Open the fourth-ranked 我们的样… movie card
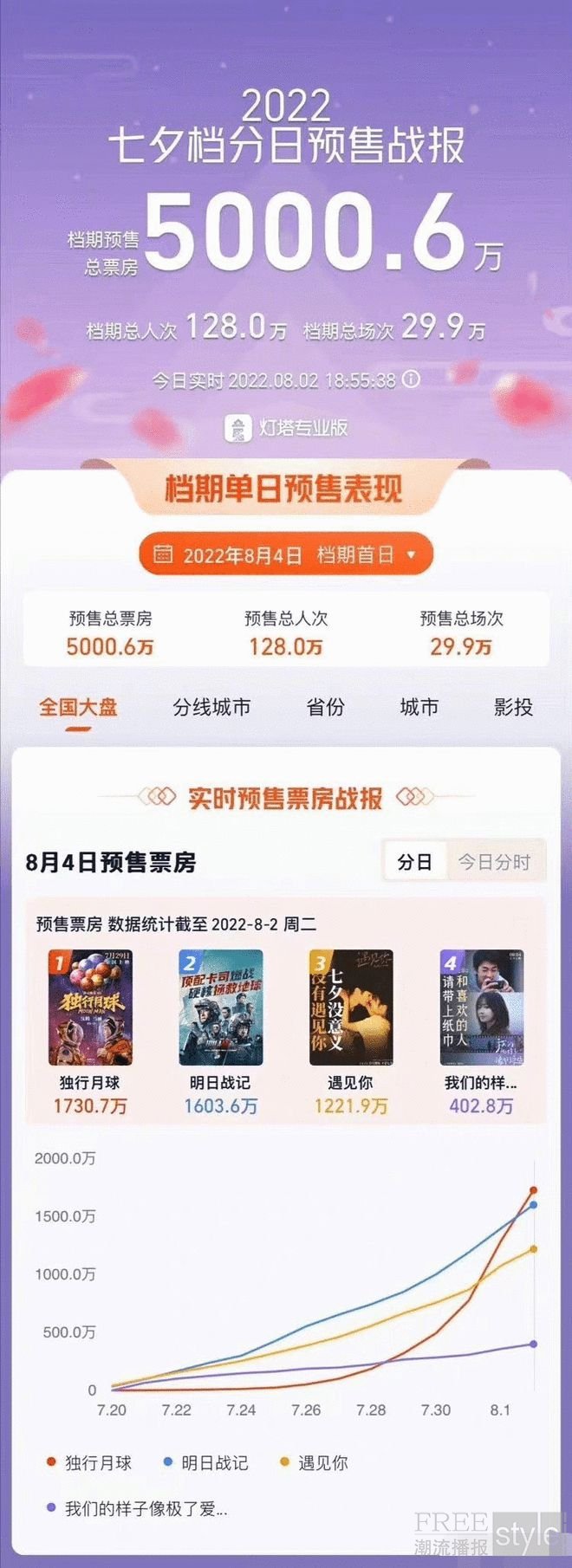 coord(481,1008)
